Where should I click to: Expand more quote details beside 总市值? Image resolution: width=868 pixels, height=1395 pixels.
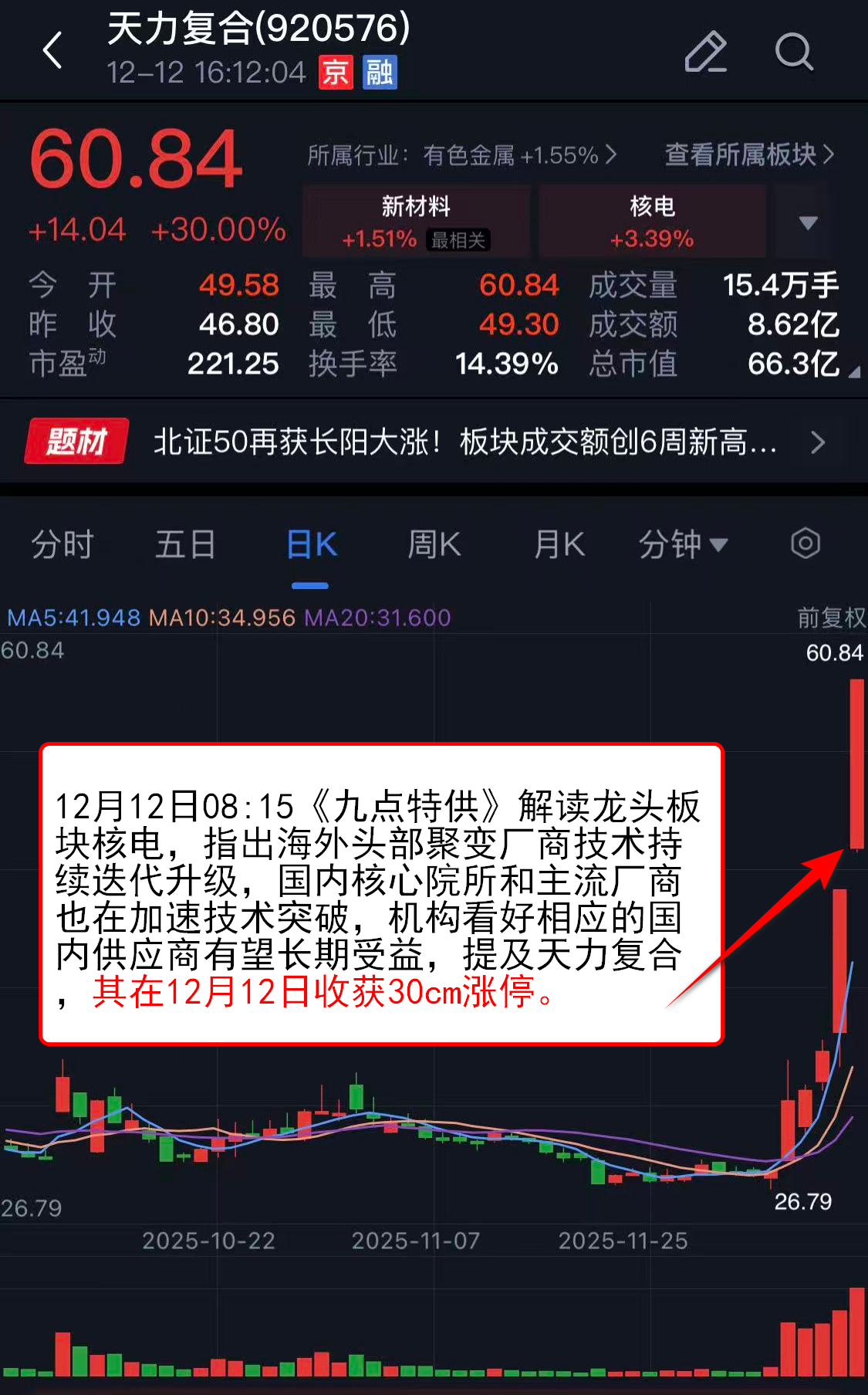tap(853, 372)
